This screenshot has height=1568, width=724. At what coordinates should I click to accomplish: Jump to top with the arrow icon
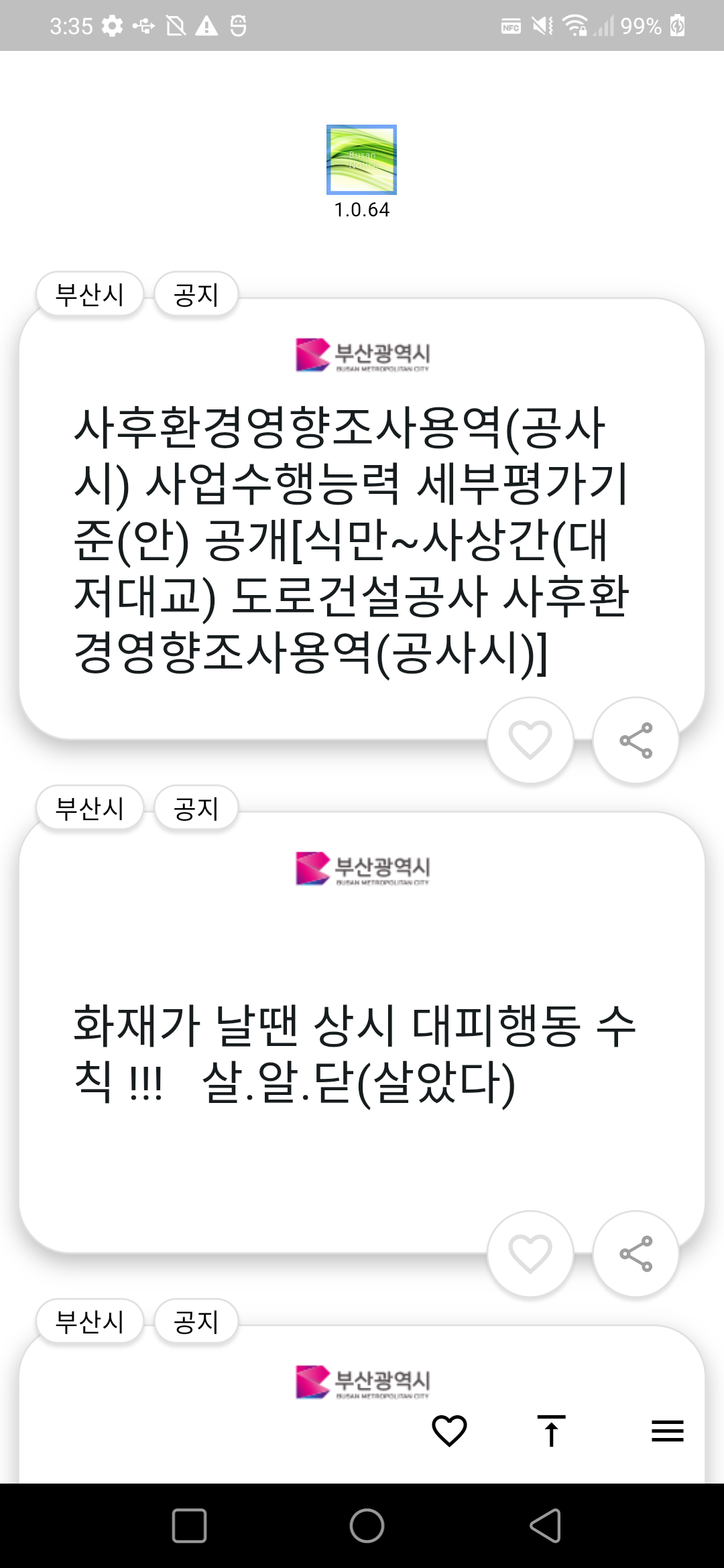click(551, 1431)
